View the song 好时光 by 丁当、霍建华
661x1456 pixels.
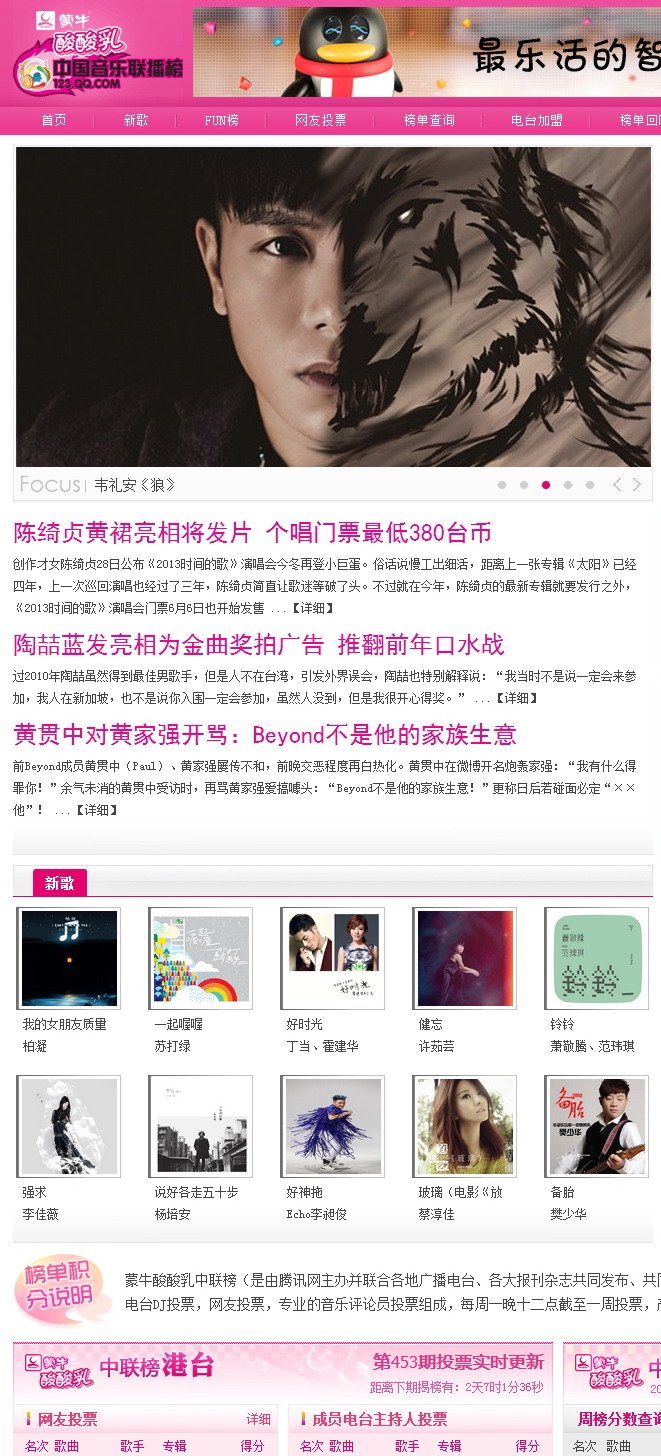(x=332, y=958)
